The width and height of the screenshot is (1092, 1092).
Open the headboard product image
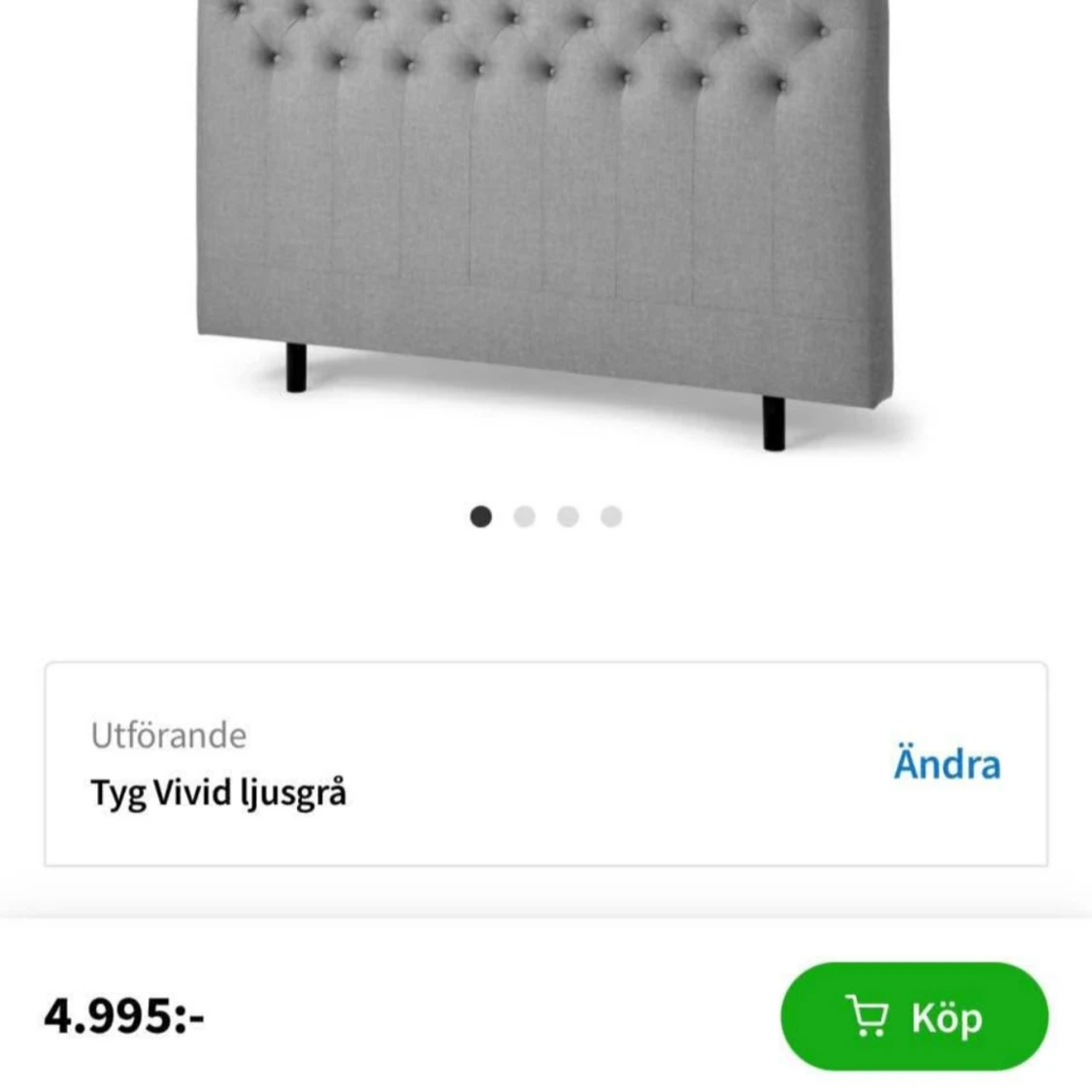coord(544,214)
